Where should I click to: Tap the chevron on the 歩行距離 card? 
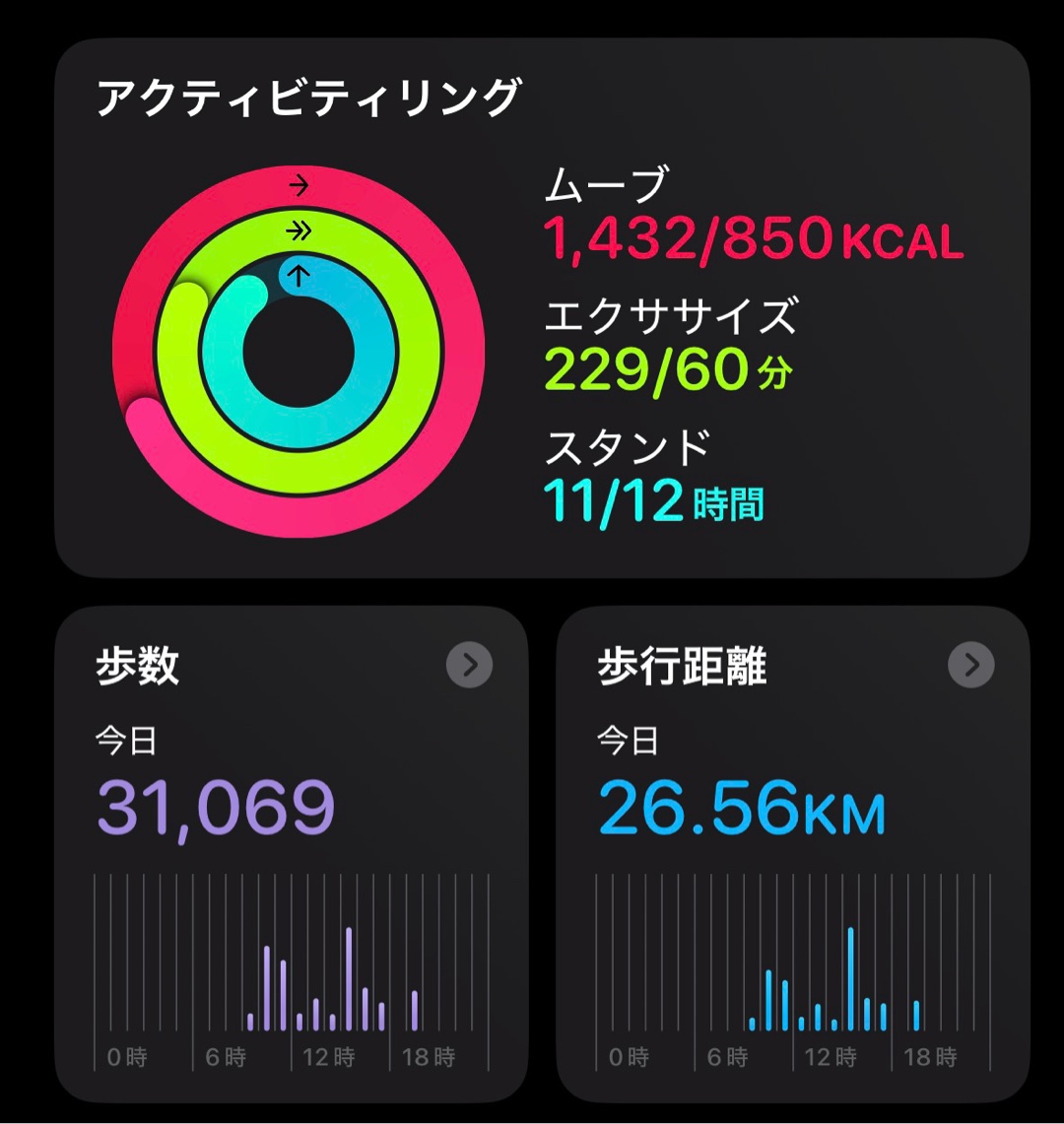pyautogui.click(x=970, y=667)
